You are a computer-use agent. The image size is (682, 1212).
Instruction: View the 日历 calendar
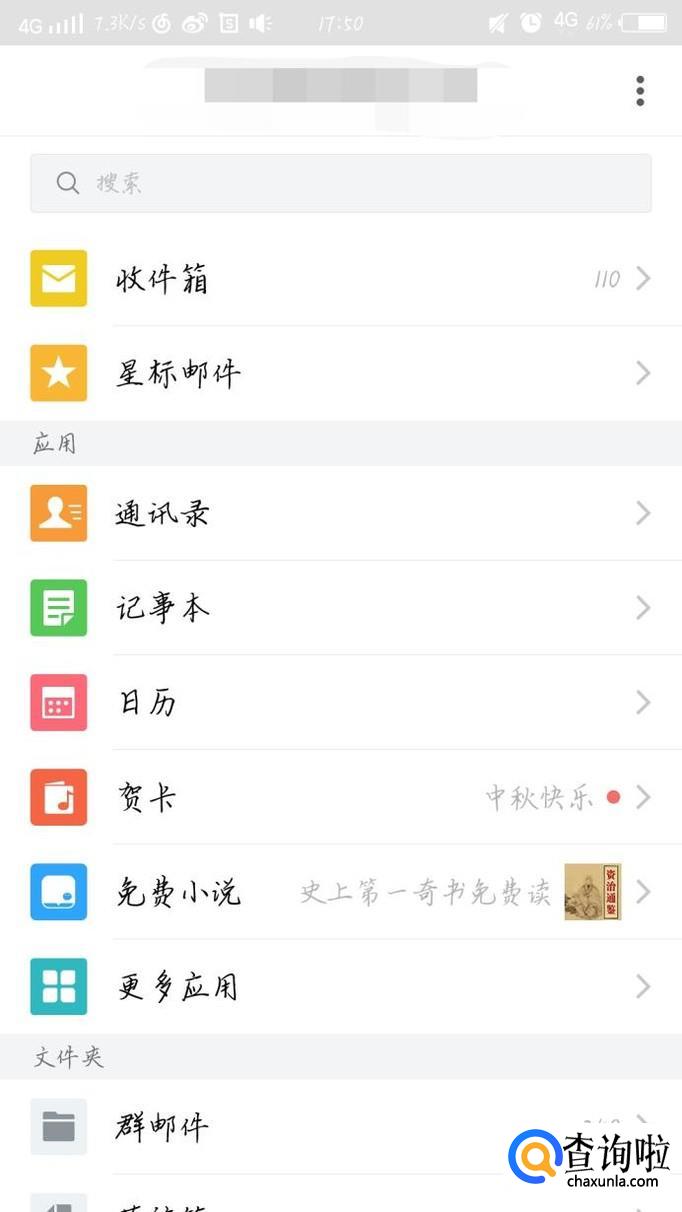pos(340,702)
